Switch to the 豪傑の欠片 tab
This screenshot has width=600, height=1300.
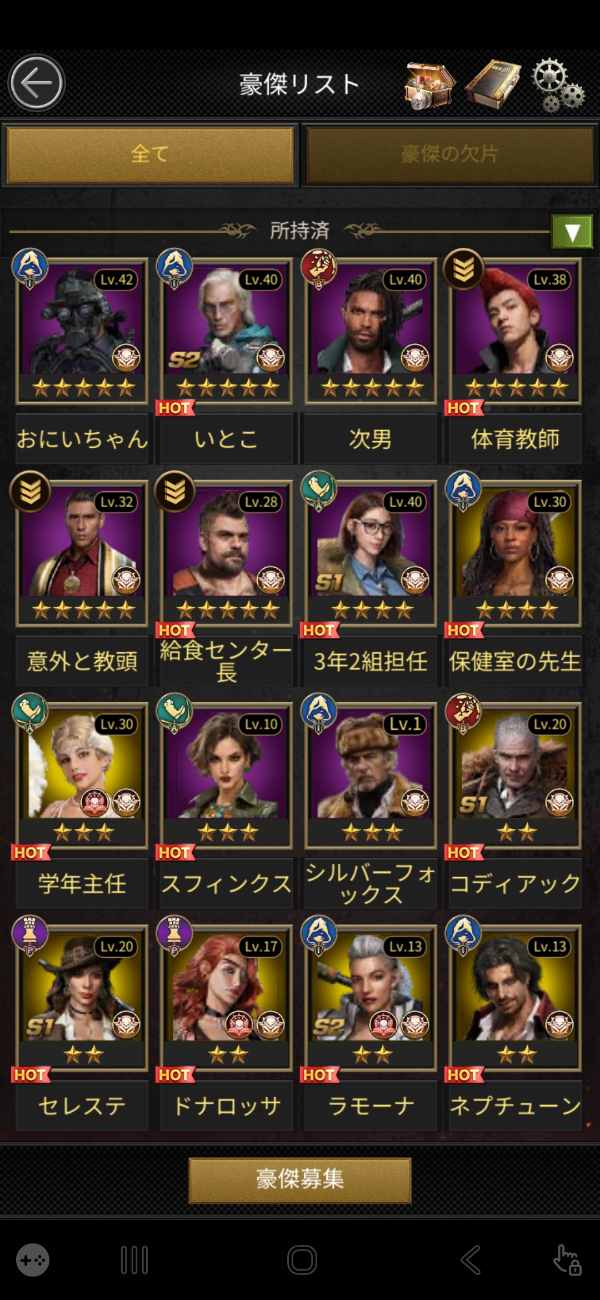pyautogui.click(x=450, y=155)
